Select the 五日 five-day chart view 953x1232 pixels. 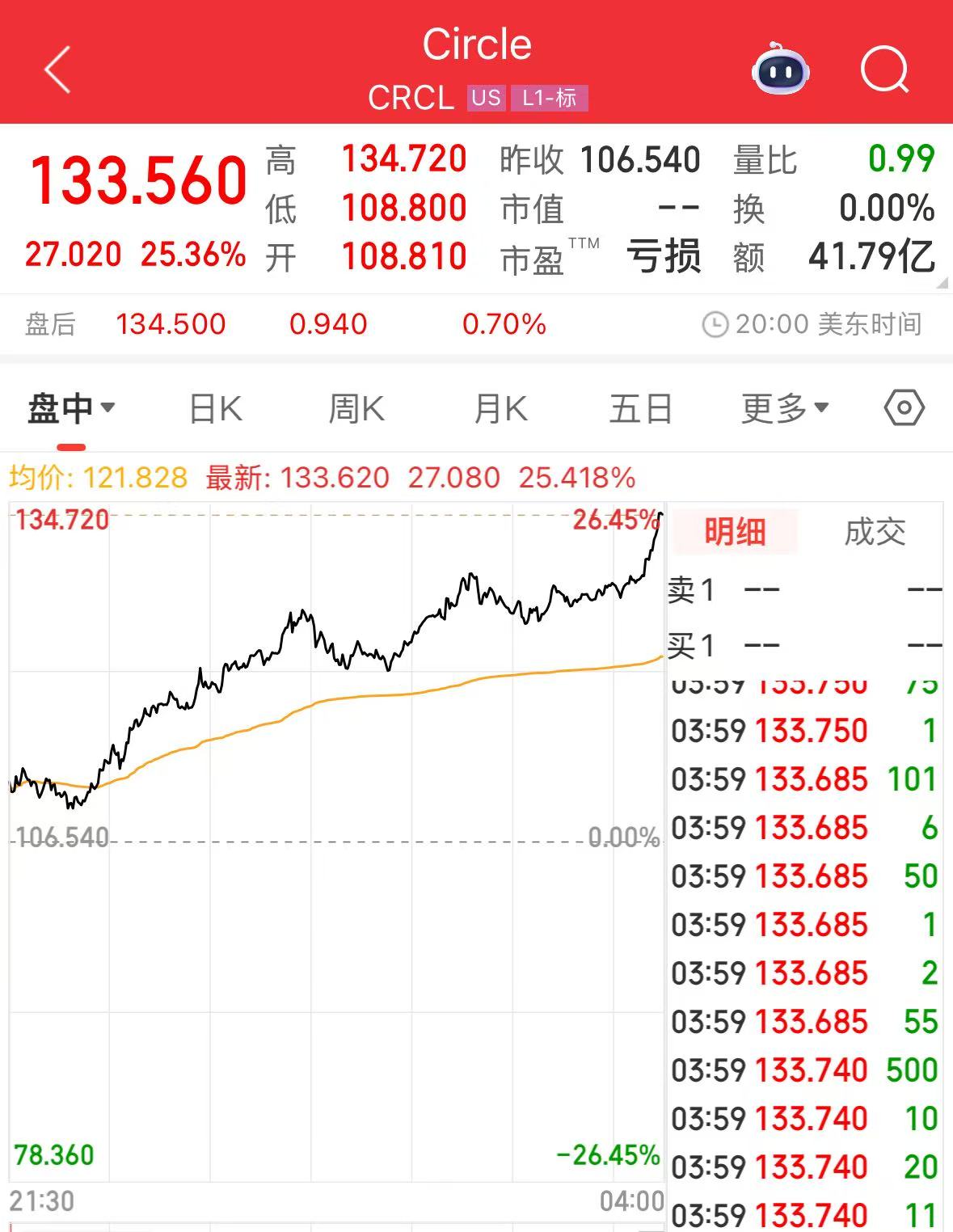(641, 408)
